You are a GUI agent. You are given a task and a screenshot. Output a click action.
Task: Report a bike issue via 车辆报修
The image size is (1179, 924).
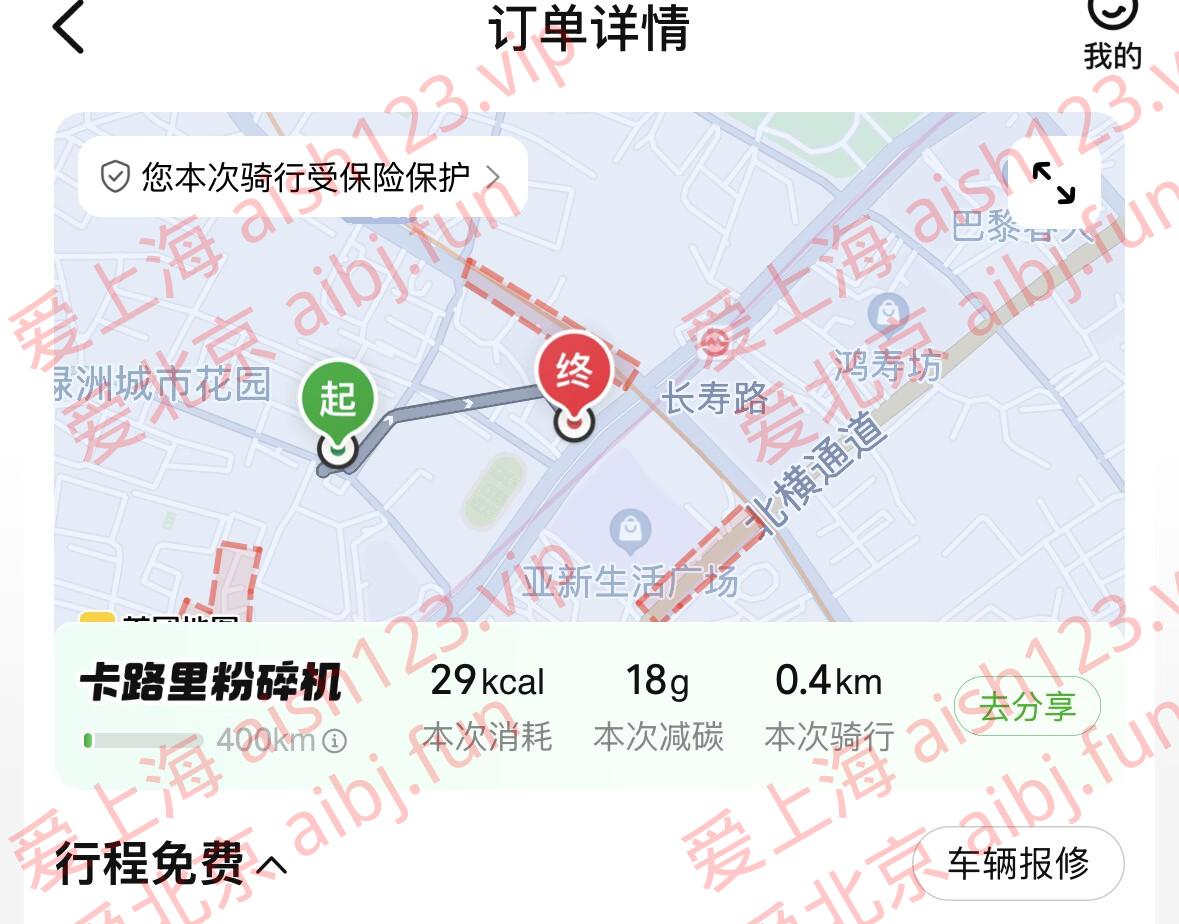pyautogui.click(x=1018, y=863)
